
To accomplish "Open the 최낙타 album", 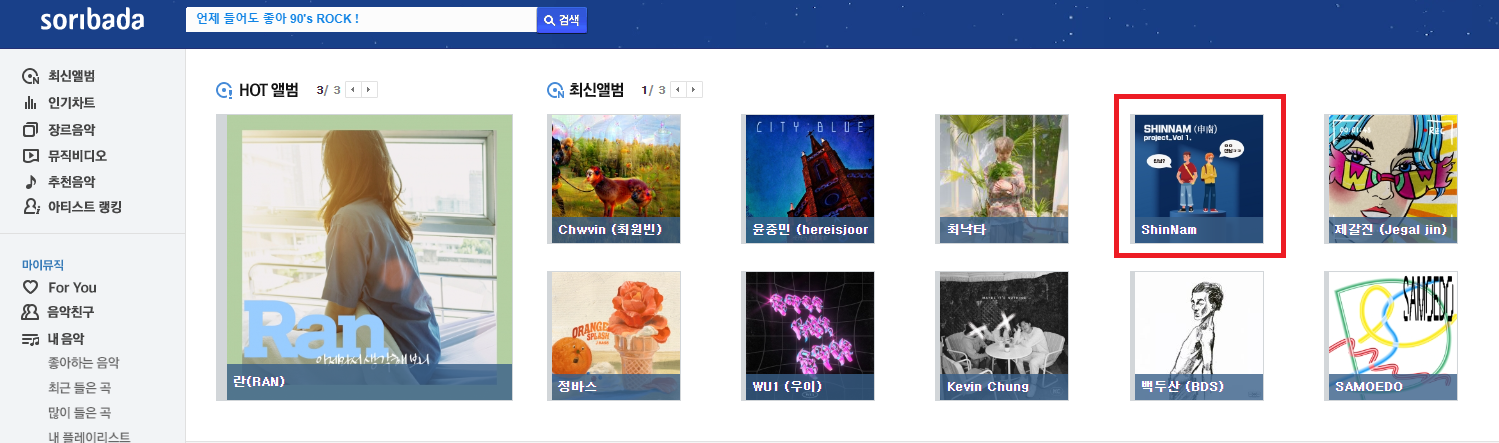I will tap(1003, 179).
